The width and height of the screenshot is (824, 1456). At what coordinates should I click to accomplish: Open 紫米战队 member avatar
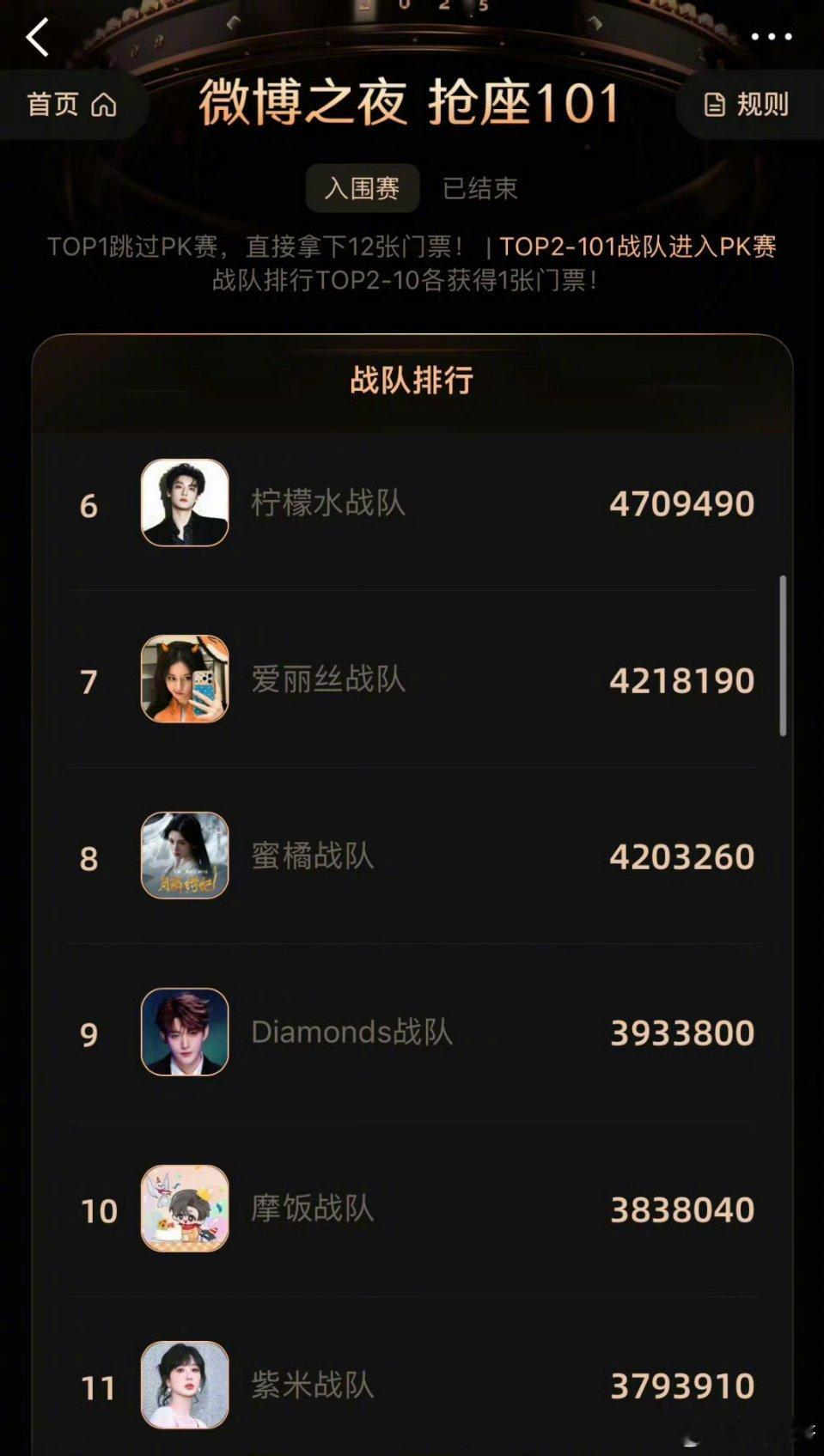(183, 1385)
